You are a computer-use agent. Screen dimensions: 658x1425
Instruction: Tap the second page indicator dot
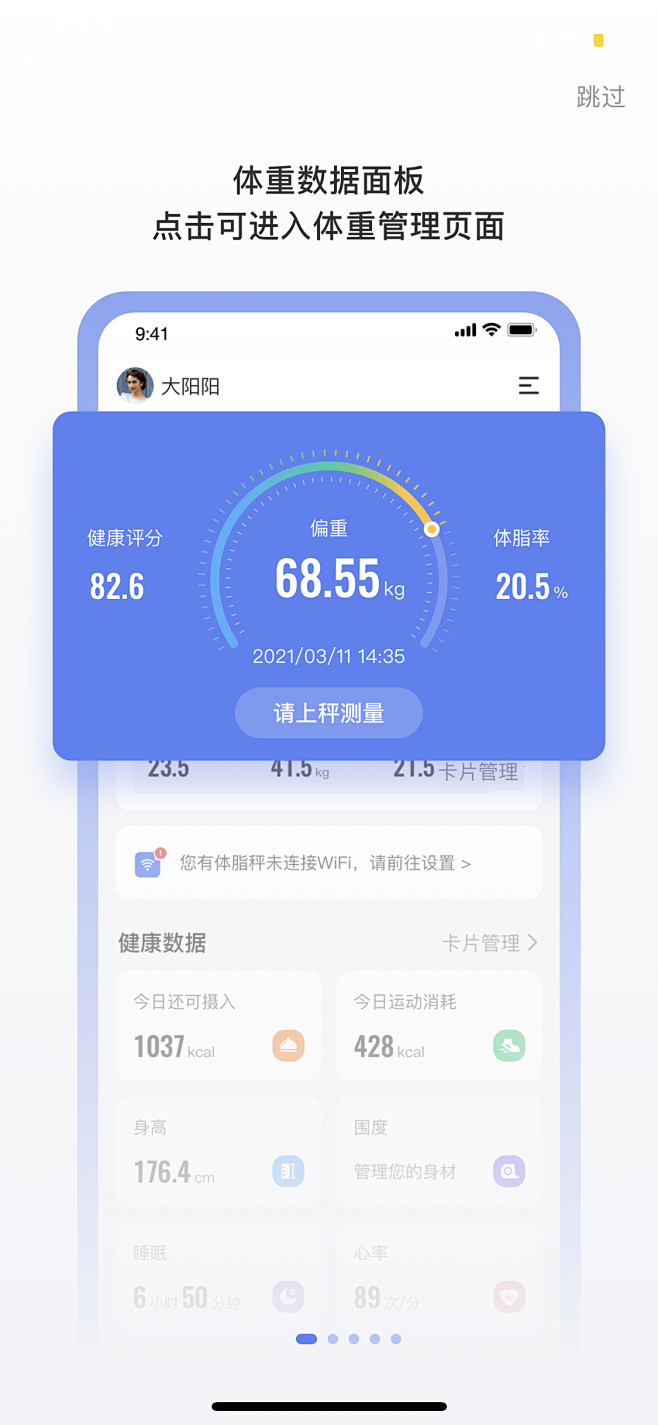[333, 1339]
